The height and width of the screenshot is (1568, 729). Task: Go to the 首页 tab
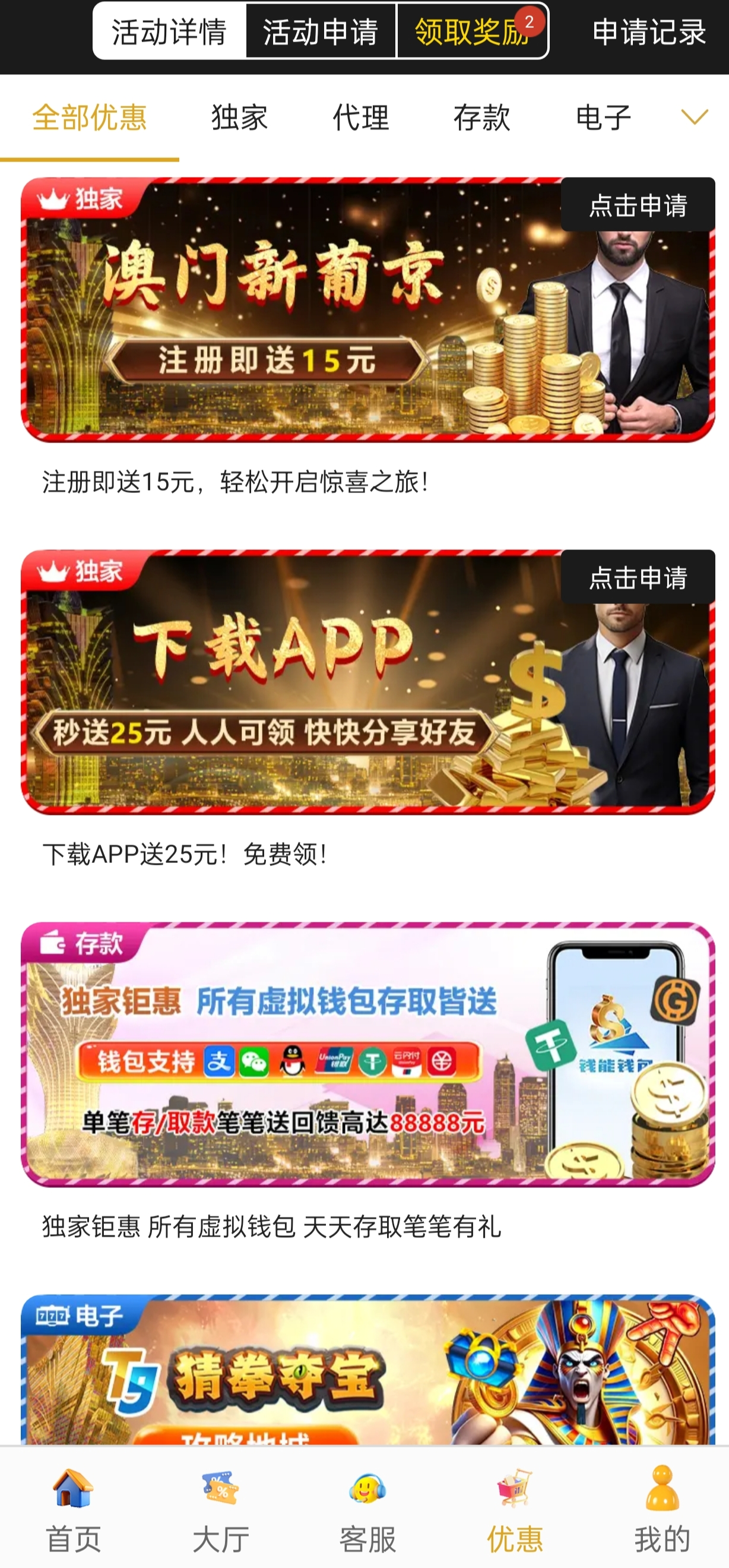(x=73, y=1510)
